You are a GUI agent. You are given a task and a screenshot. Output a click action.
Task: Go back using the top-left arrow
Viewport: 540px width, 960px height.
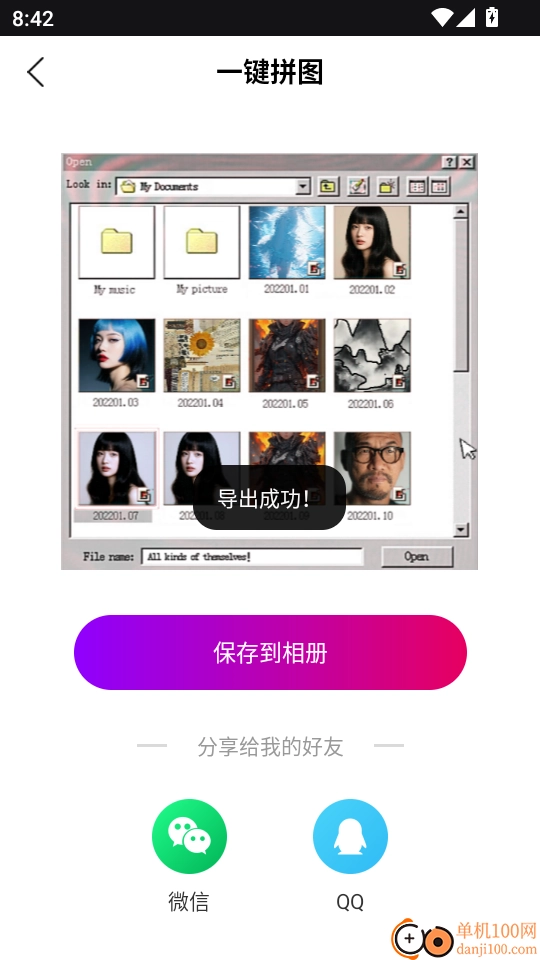point(36,72)
